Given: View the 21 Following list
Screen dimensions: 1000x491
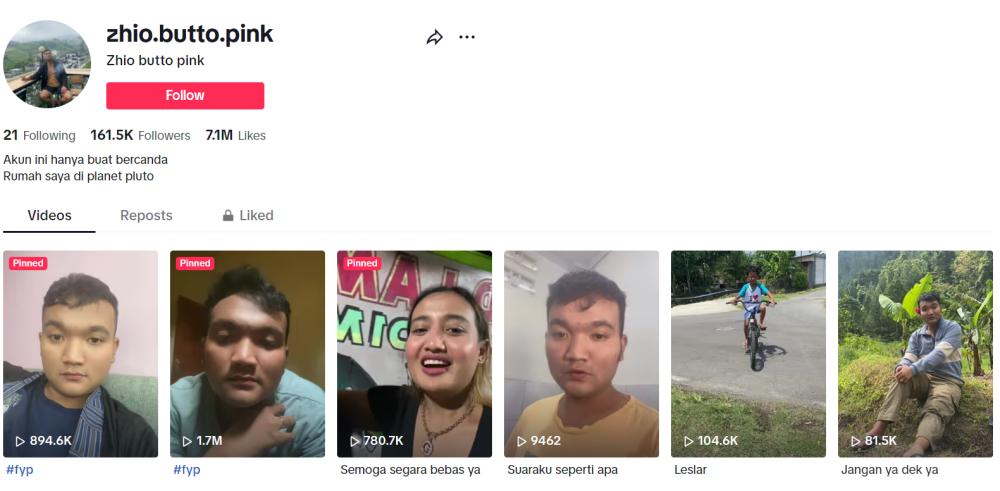Looking at the screenshot, I should [x=39, y=135].
